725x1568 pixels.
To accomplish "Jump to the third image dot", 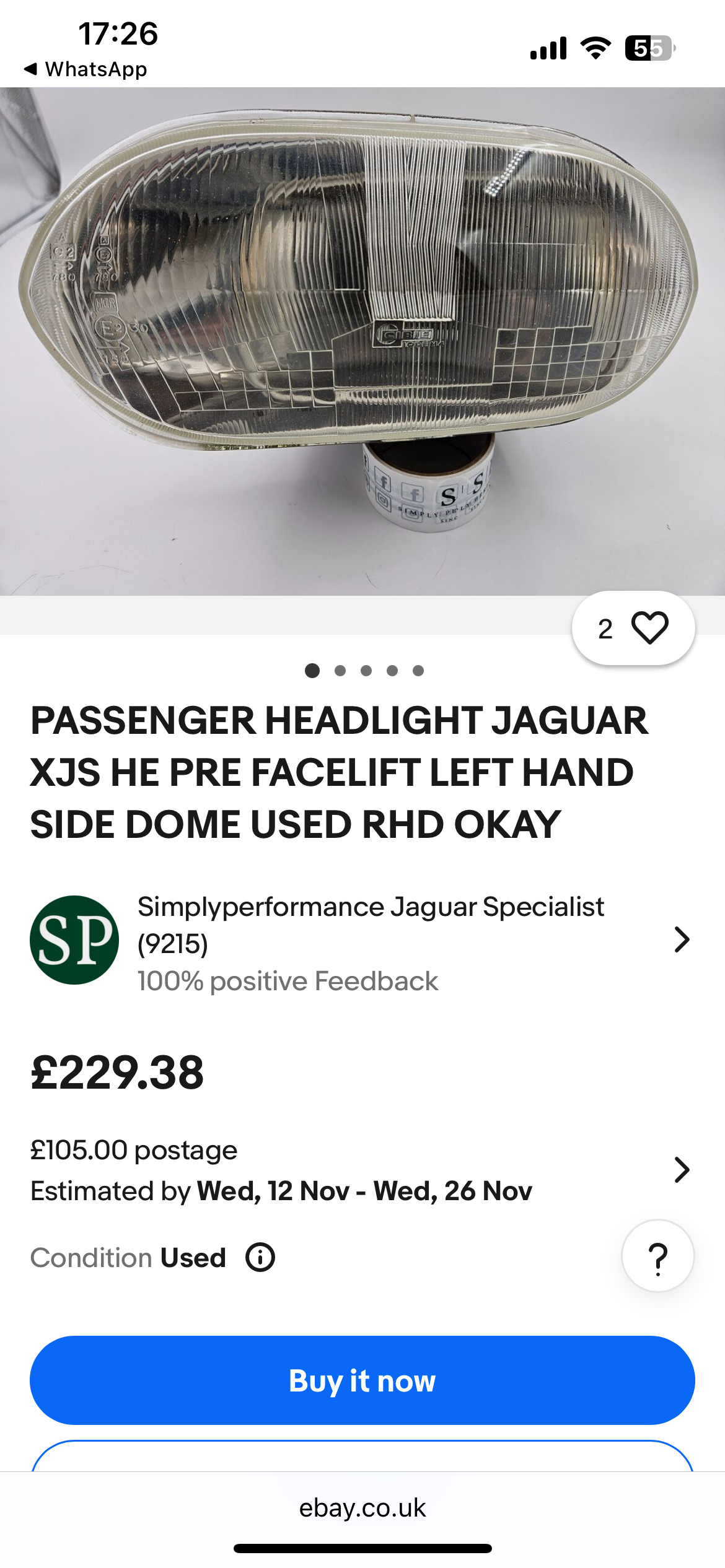I will coord(365,669).
